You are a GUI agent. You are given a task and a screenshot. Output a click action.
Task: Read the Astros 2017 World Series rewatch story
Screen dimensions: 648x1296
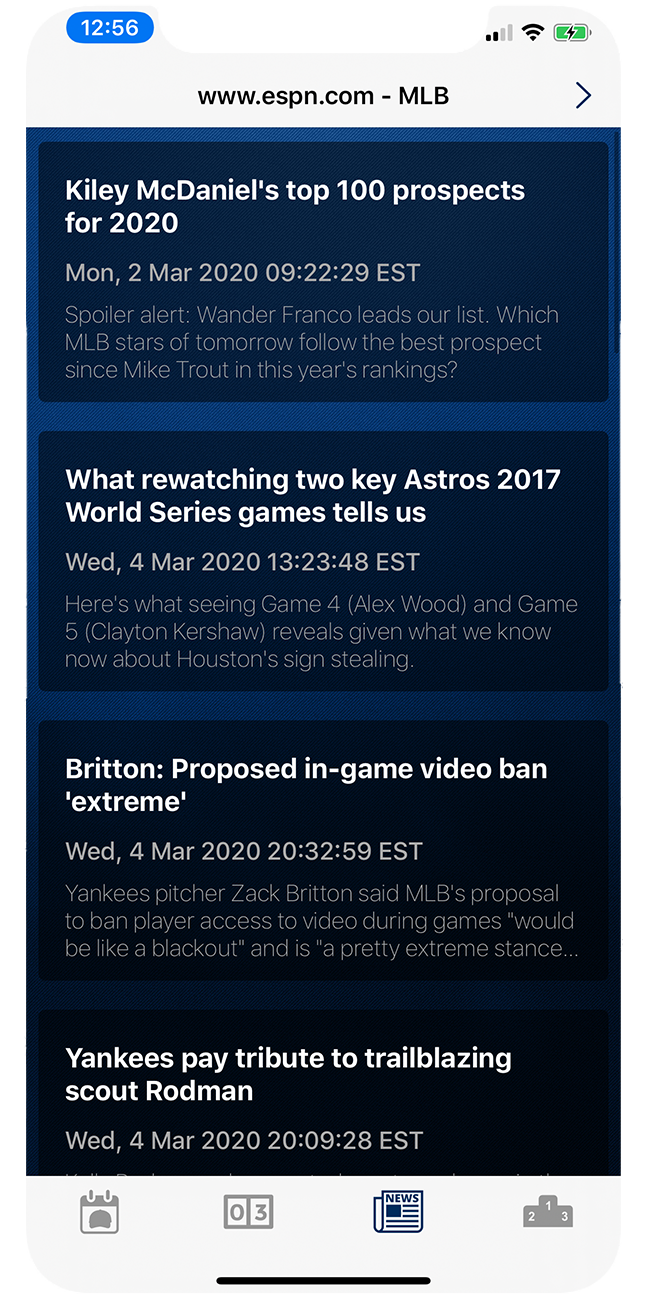click(323, 560)
